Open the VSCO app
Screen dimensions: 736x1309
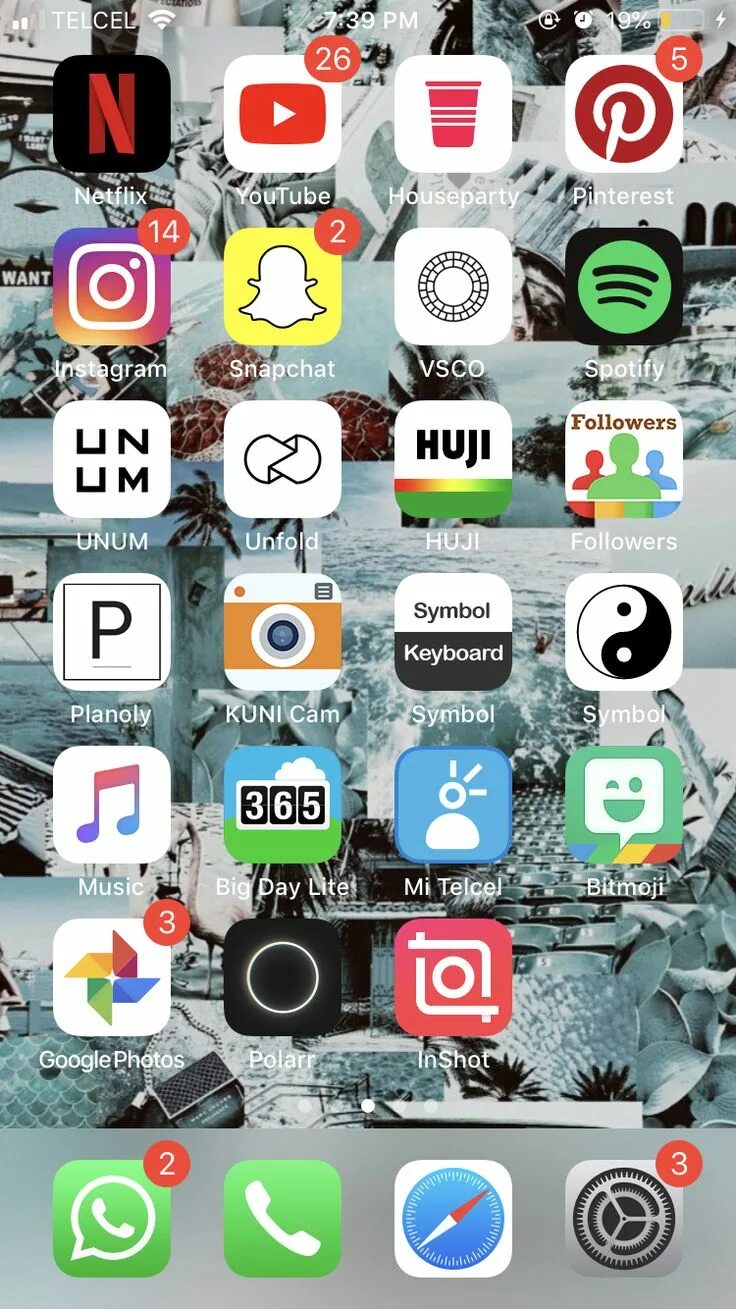click(453, 287)
